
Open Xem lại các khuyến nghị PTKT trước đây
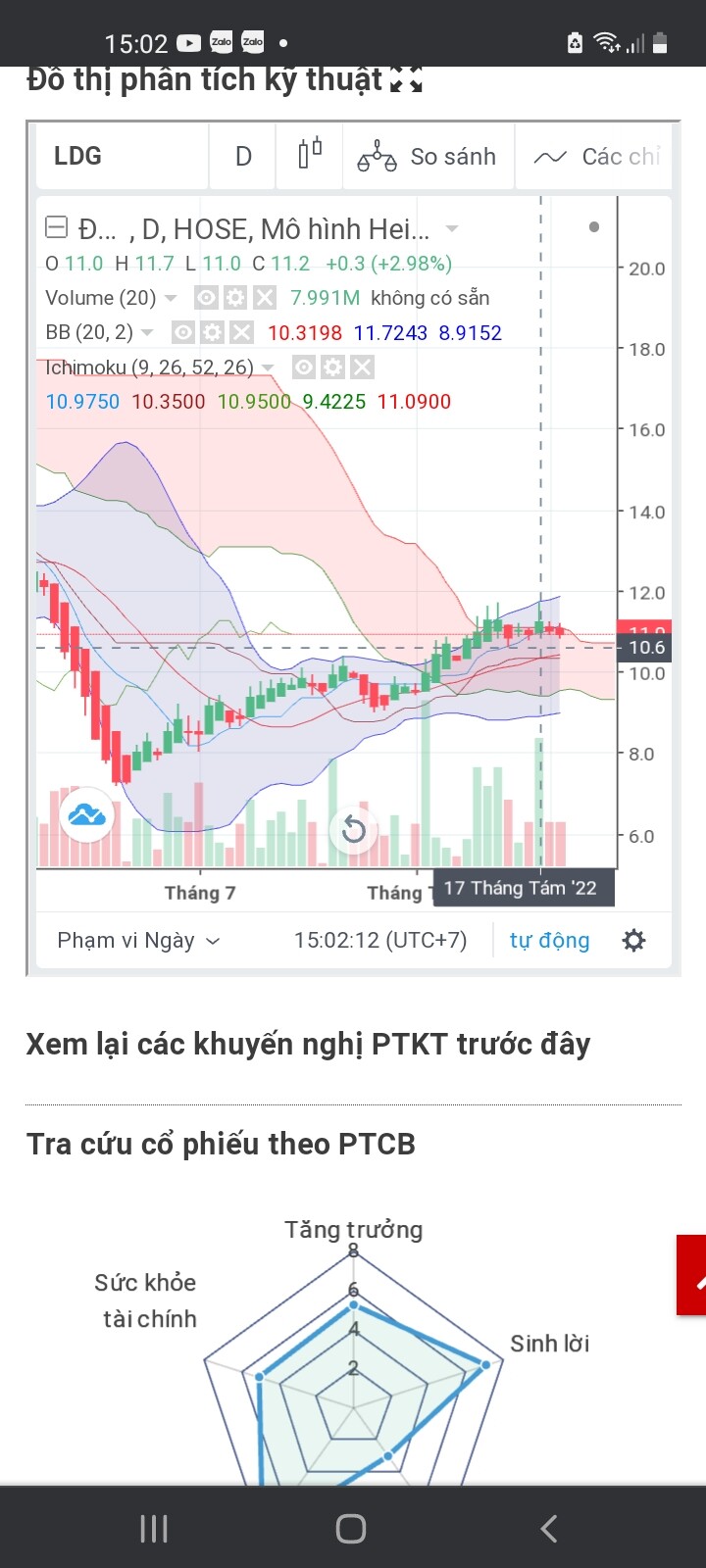[308, 1045]
